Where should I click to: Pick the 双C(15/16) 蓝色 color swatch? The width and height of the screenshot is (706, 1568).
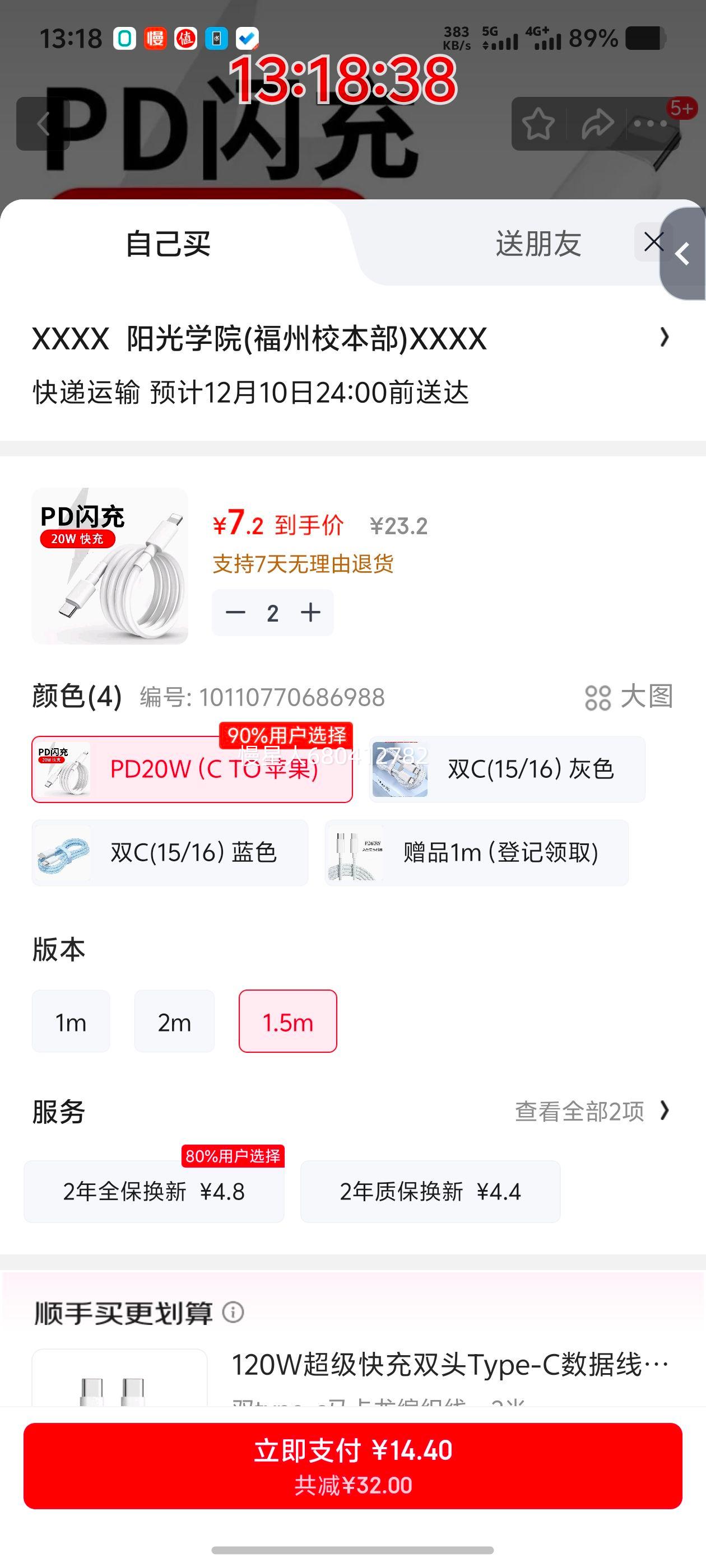pos(169,853)
